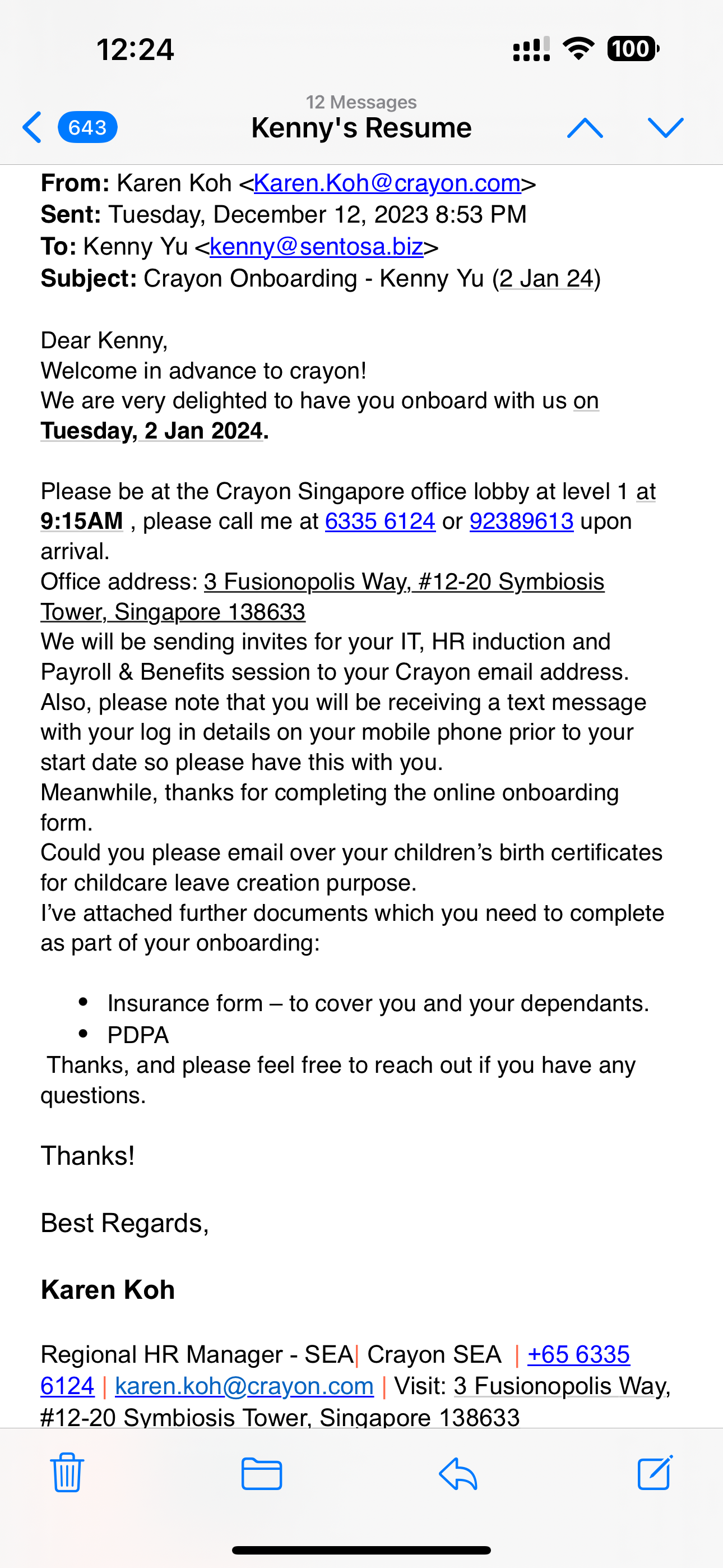Tap the underlined Tuesday, 2 Jan 2024 date
The height and width of the screenshot is (1568, 723).
pos(152,431)
